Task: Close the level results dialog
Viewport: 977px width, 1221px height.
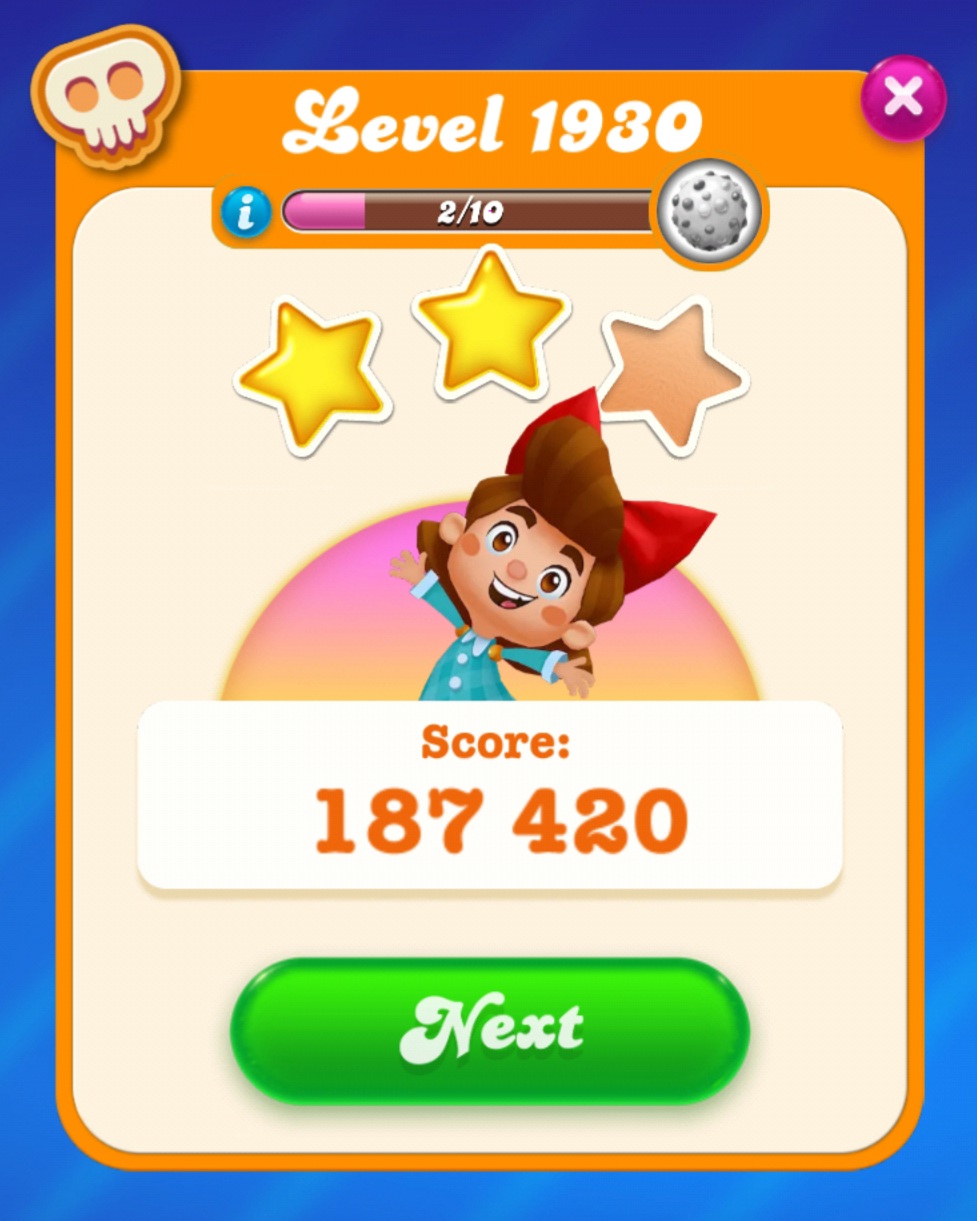Action: (903, 98)
